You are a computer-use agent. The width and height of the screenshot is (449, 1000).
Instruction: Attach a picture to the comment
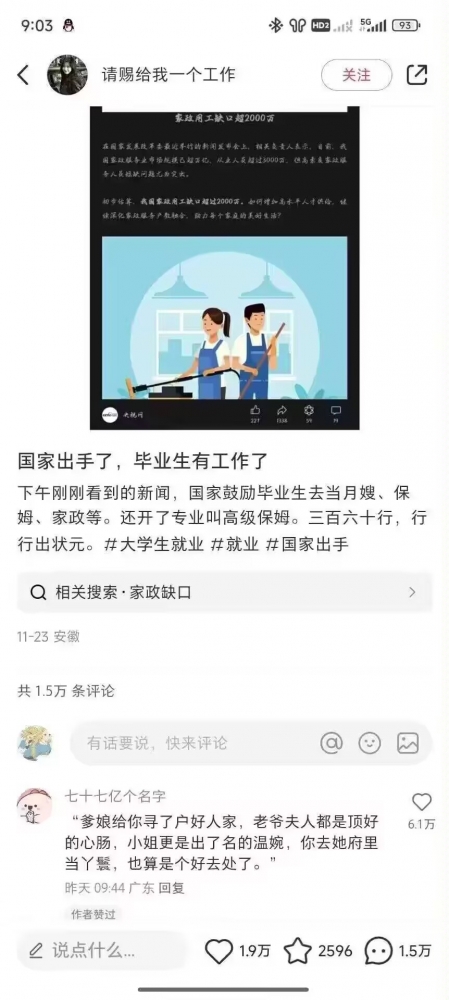(408, 743)
